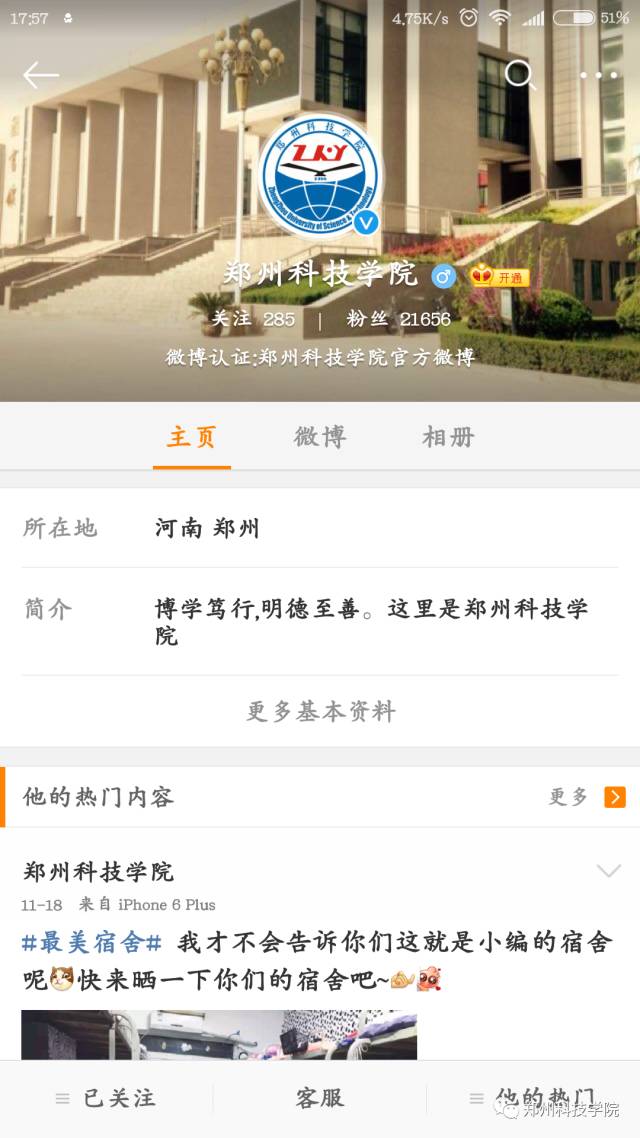View the 粉丝 21656 followers list
This screenshot has height=1138, width=640.
click(398, 319)
